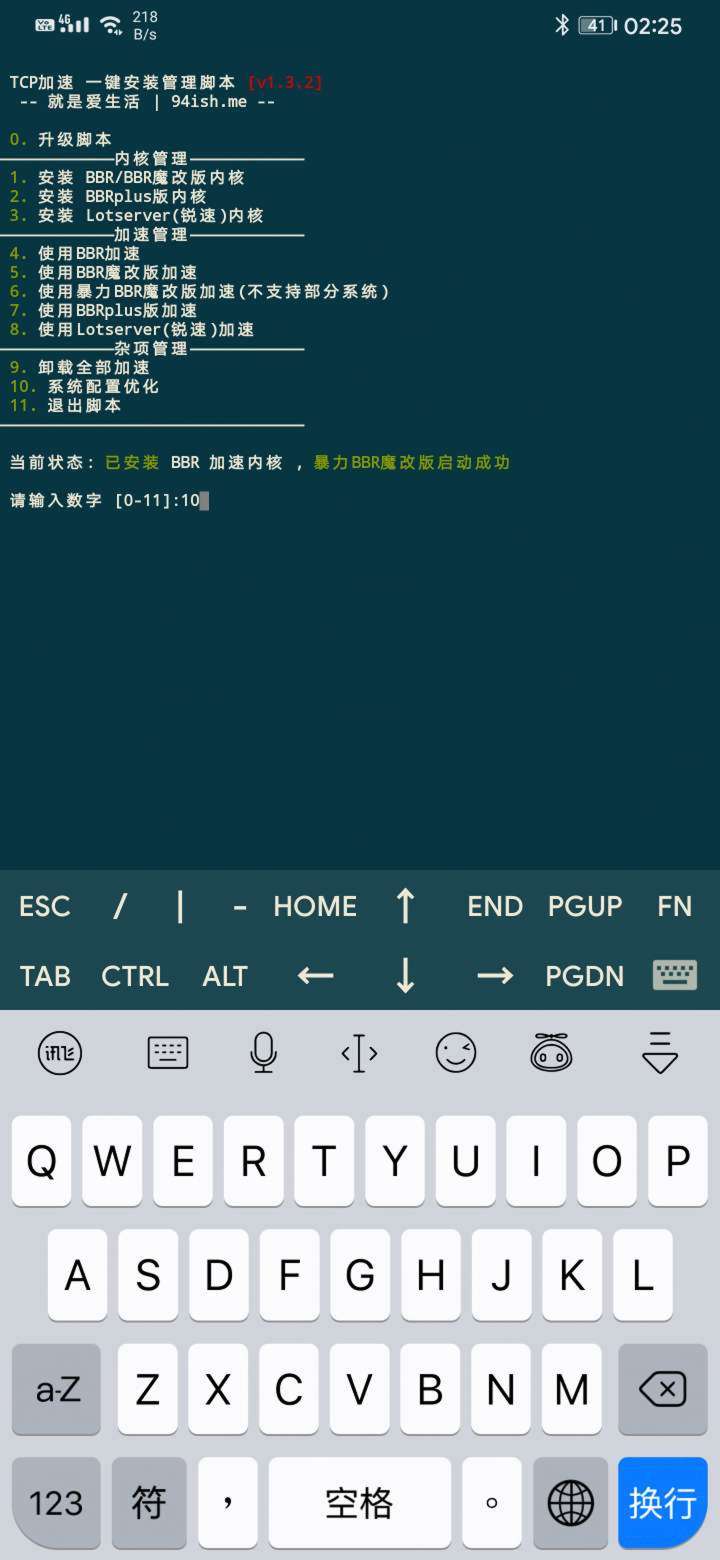The image size is (720, 1560).
Task: Tap the PGUP key
Action: click(585, 906)
